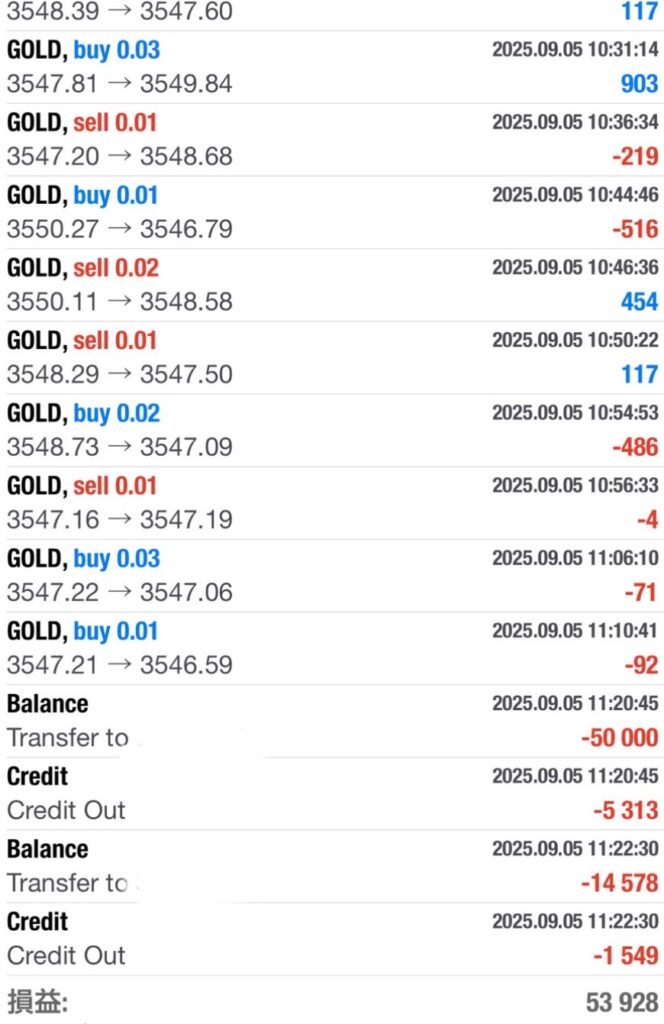This screenshot has width=664, height=1024.
Task: Show the Balance transfer of -14 578
Action: 332,866
